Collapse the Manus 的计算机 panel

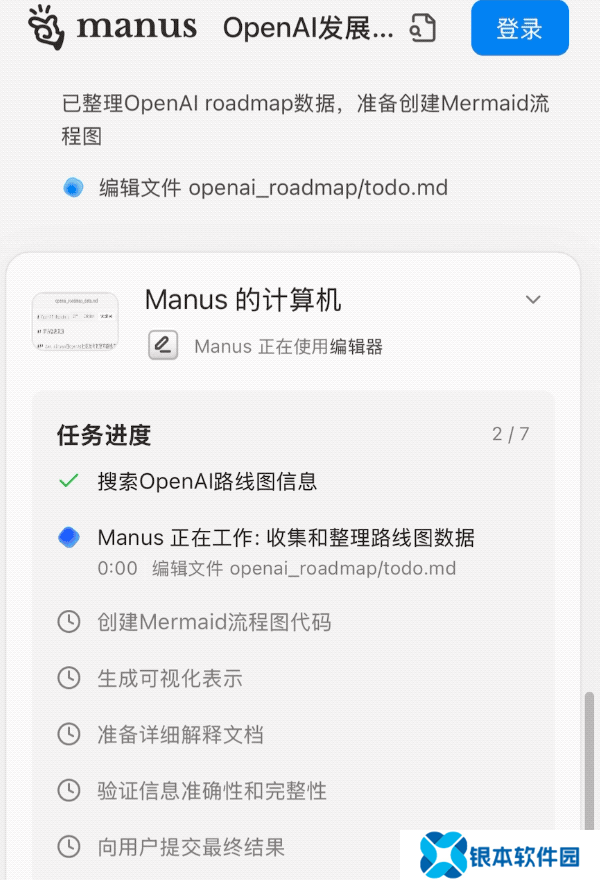pyautogui.click(x=533, y=299)
